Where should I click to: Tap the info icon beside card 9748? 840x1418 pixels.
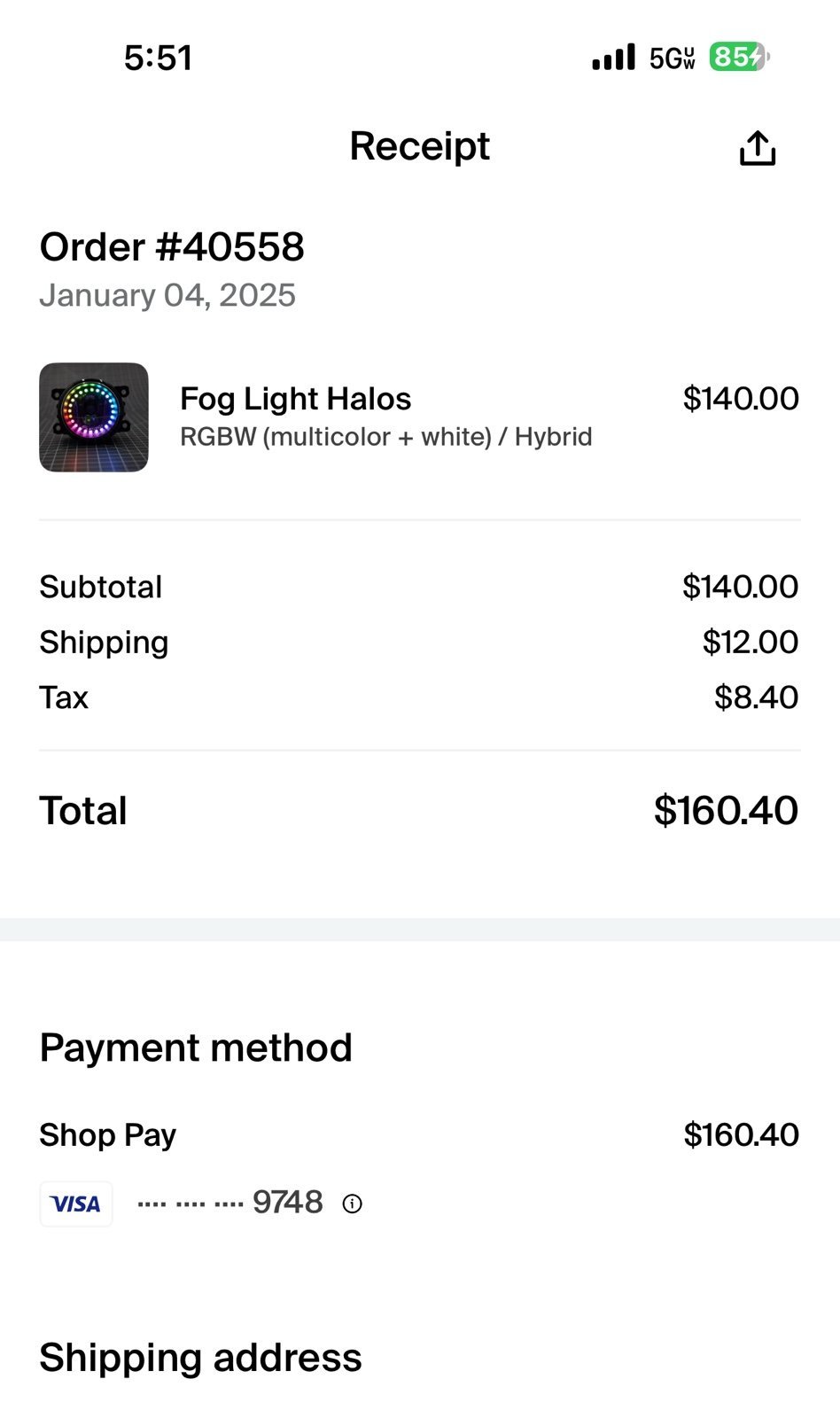[x=353, y=1204]
